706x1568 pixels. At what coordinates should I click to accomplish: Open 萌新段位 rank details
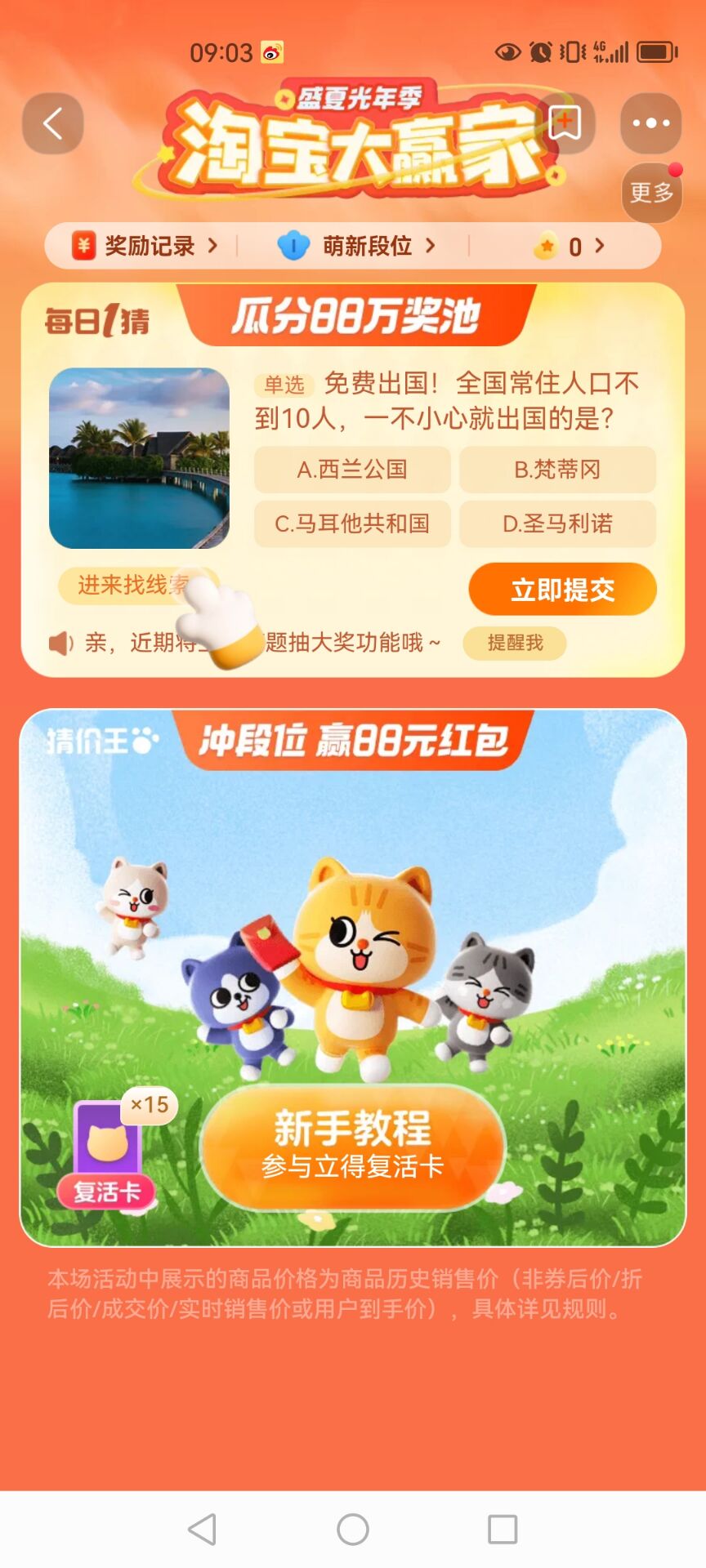coord(356,246)
